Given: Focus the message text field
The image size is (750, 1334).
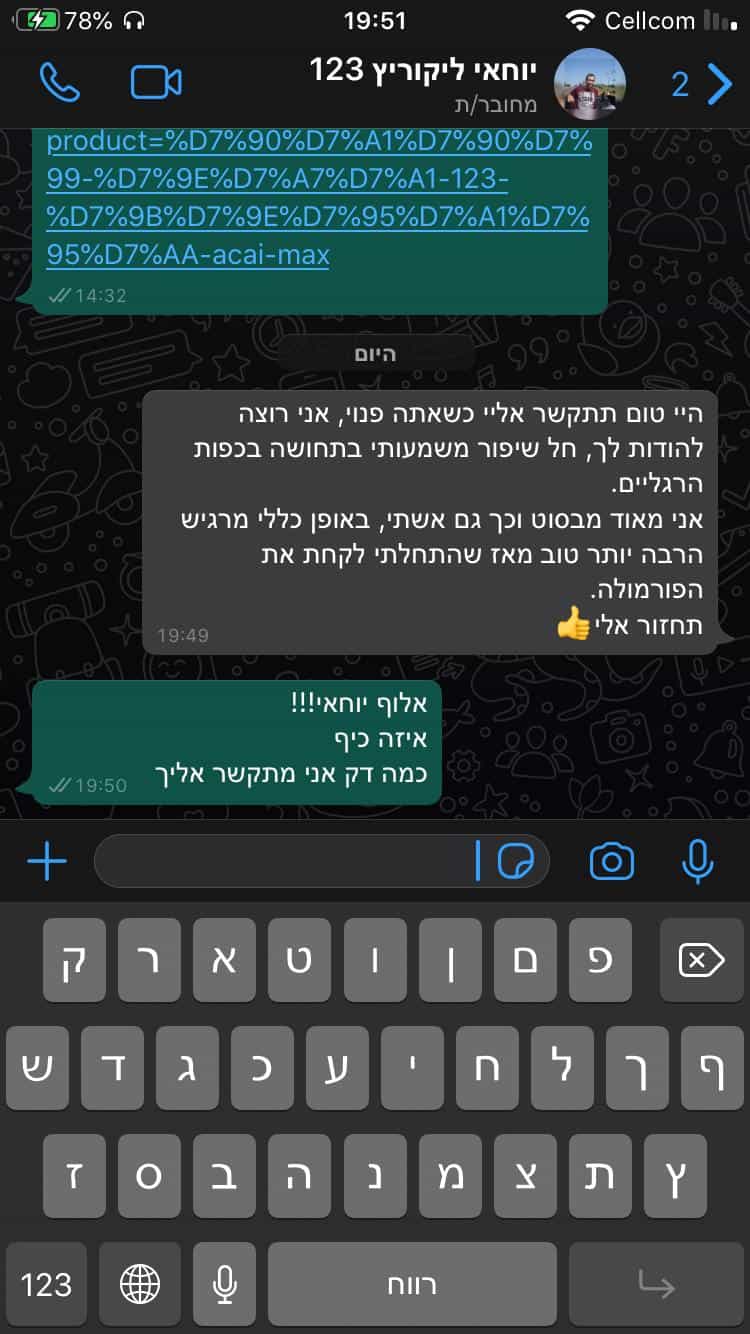Looking at the screenshot, I should pyautogui.click(x=285, y=861).
